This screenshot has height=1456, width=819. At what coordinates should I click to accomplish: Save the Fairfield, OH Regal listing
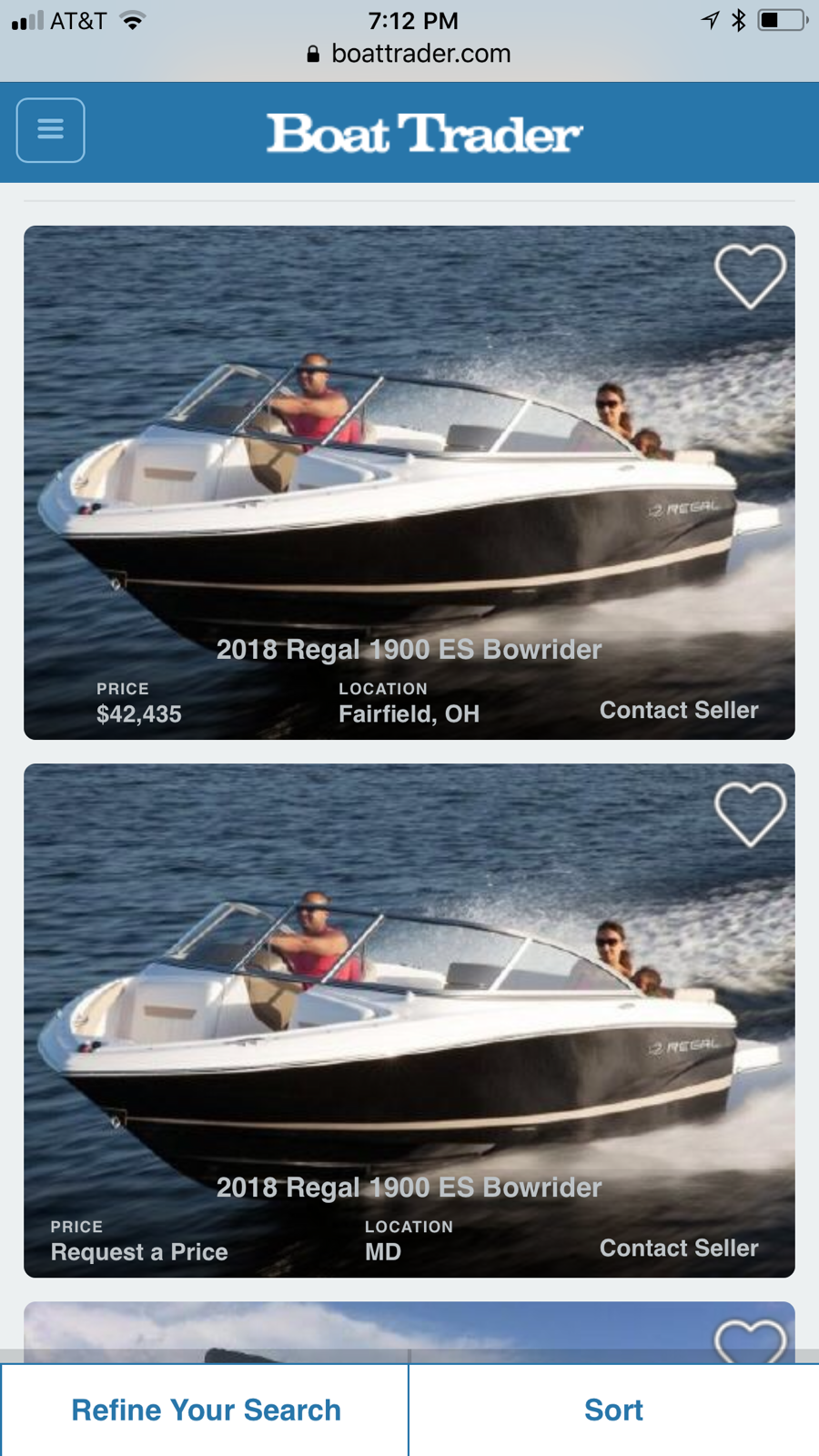click(x=750, y=277)
